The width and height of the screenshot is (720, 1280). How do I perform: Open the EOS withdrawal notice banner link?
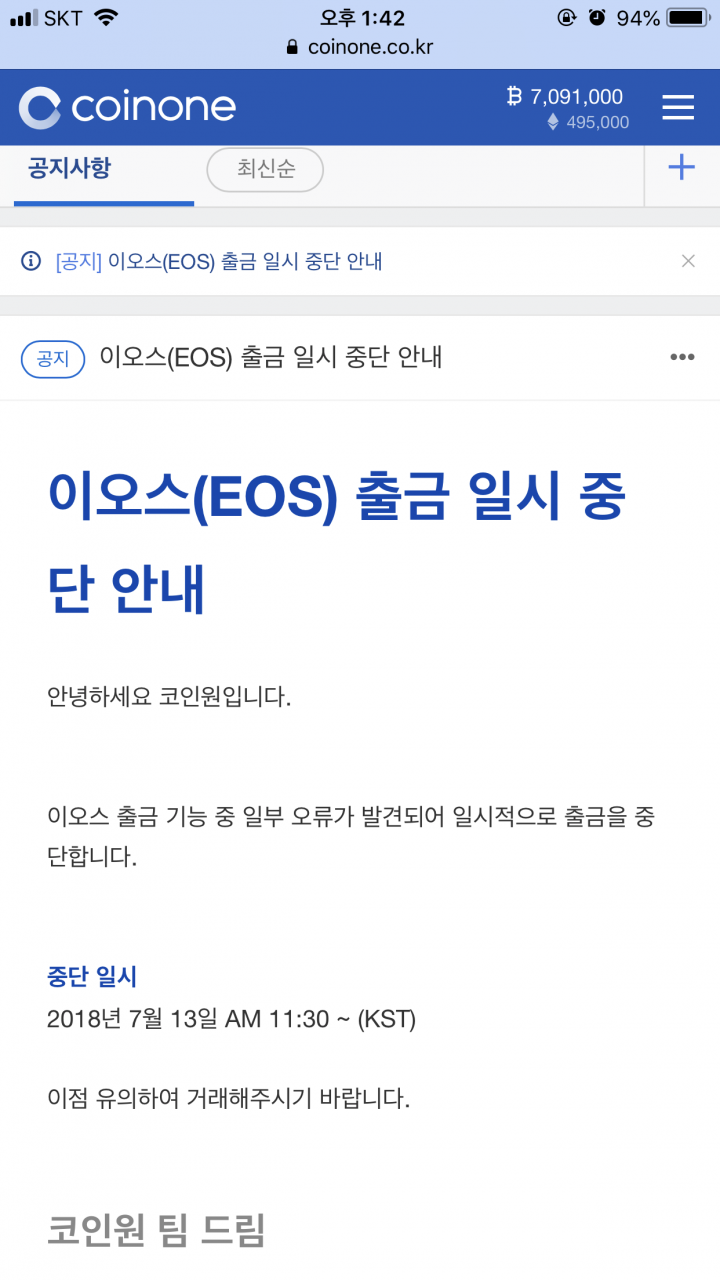(x=219, y=262)
